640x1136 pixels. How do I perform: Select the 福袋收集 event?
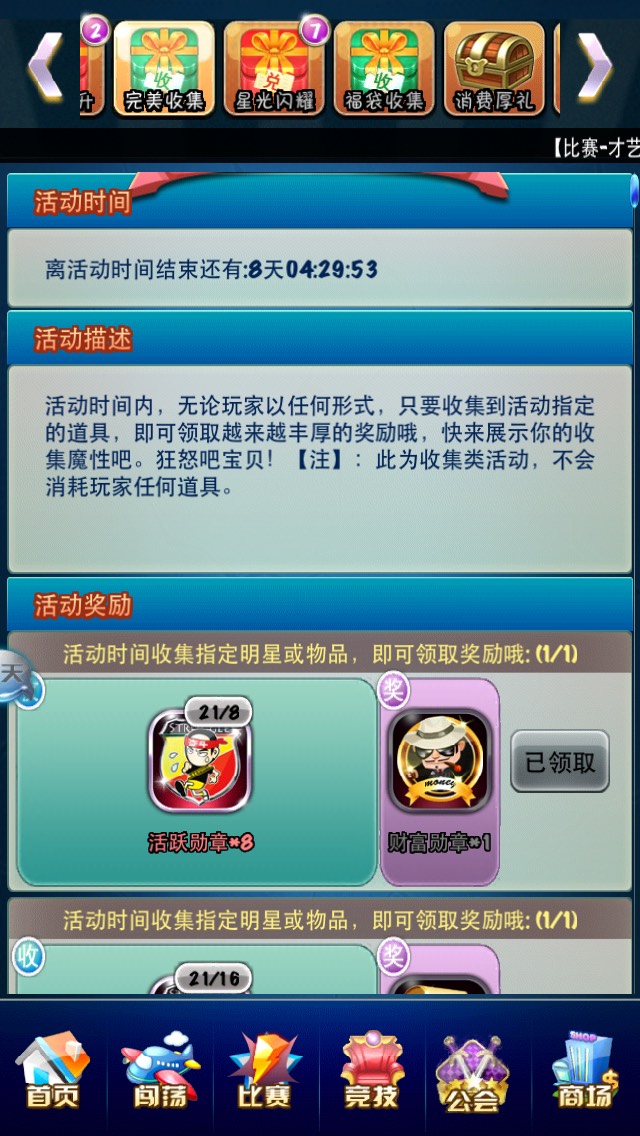384,68
